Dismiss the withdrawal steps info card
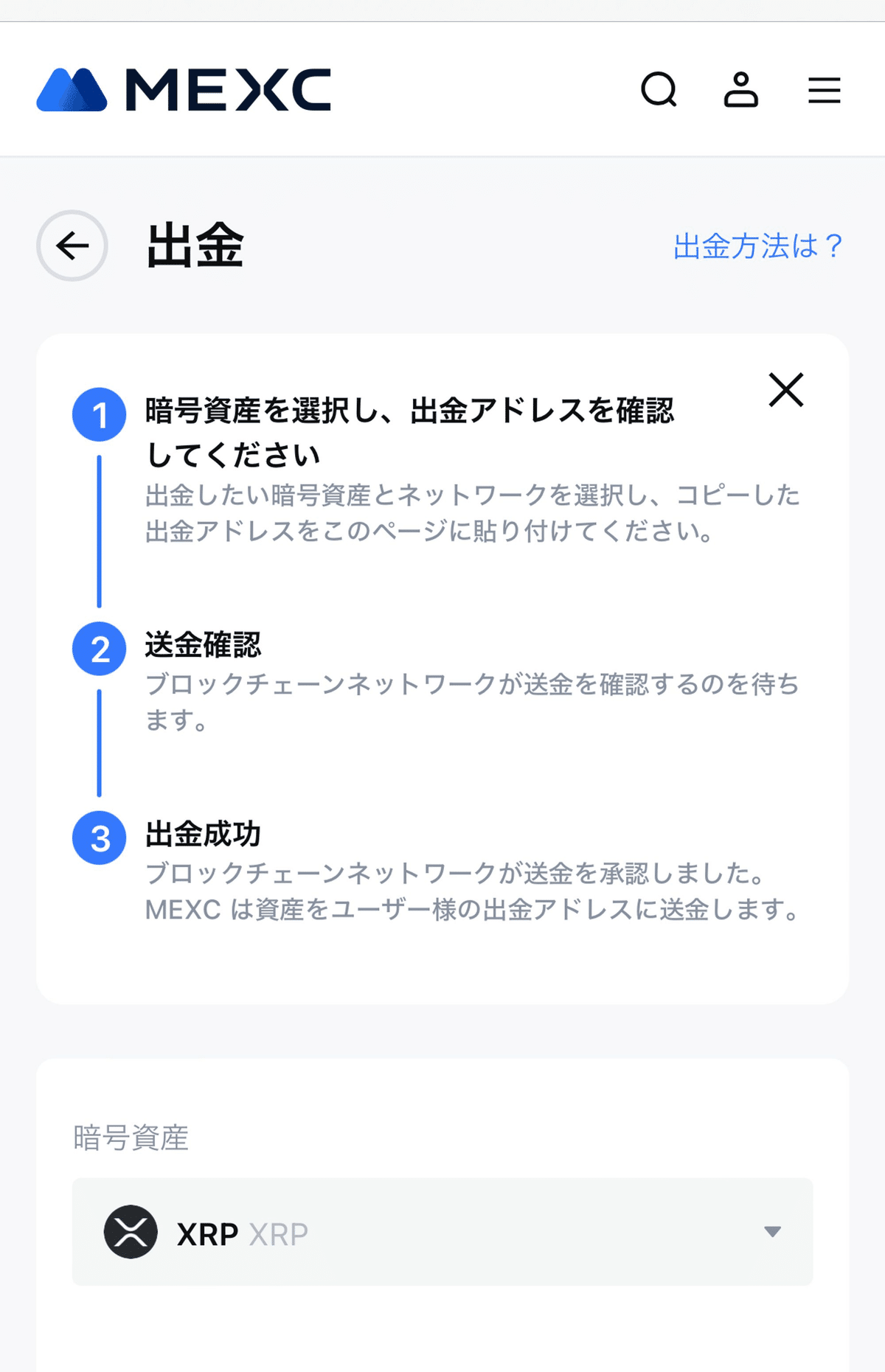Viewport: 885px width, 1372px height. [x=788, y=391]
